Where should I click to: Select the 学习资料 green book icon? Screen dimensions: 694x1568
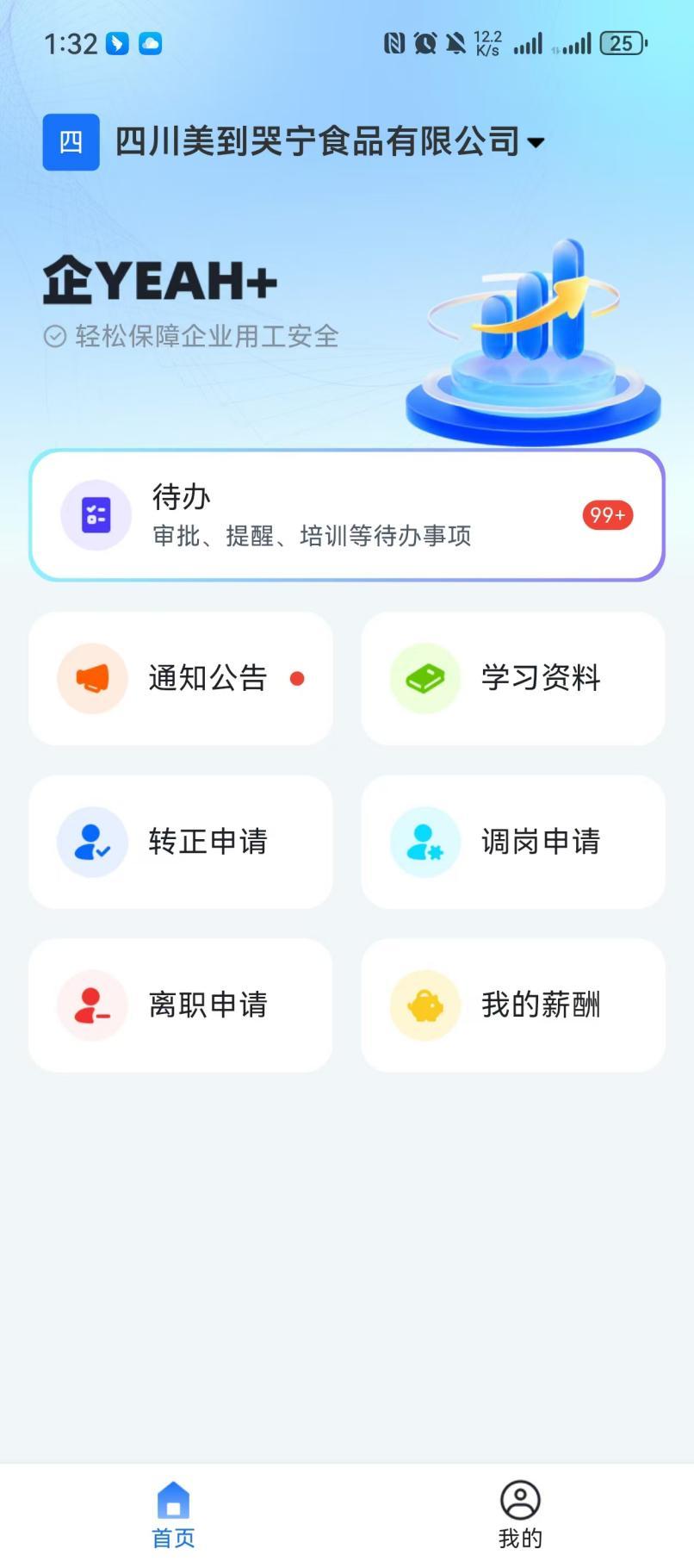424,678
